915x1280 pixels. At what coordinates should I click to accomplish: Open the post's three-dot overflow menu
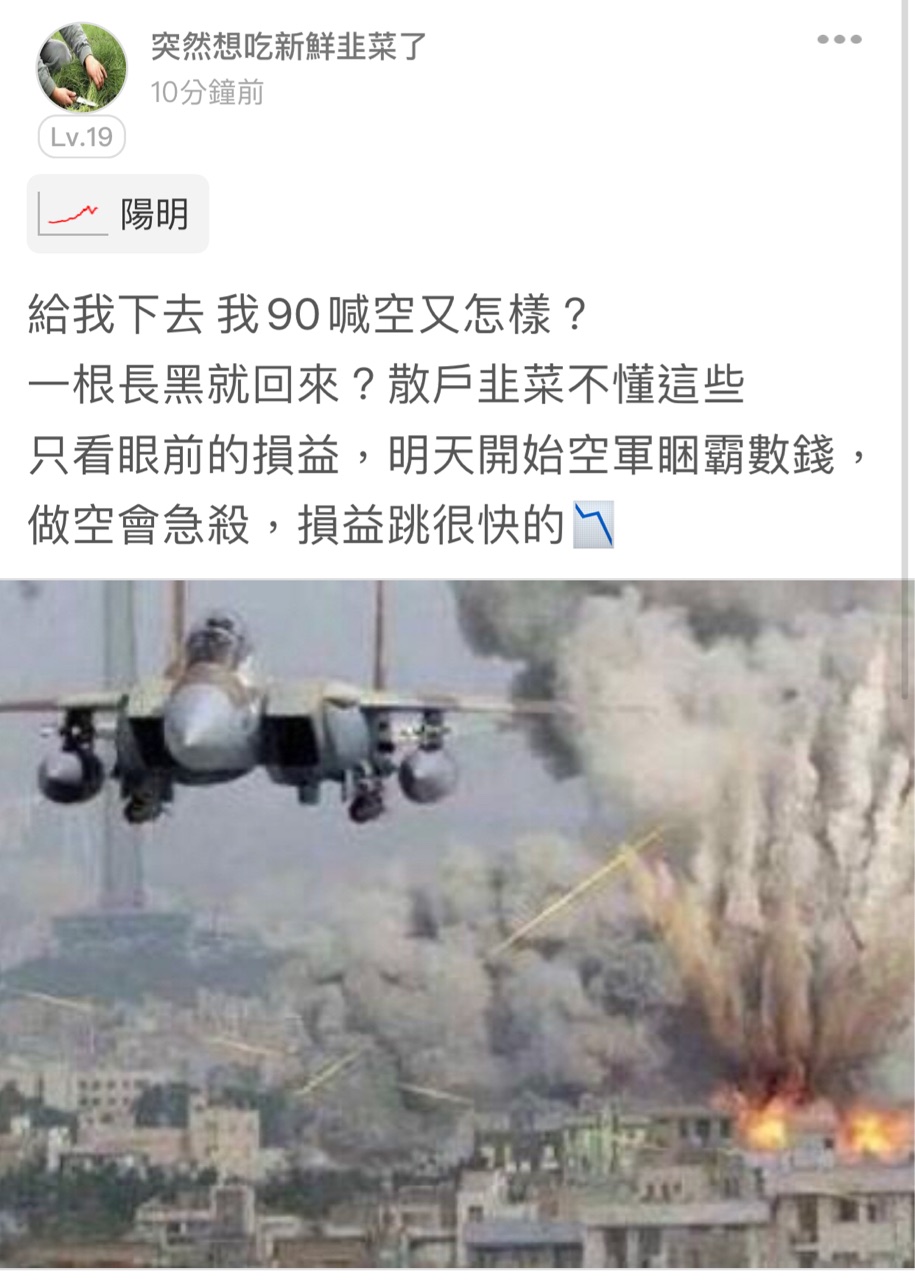click(838, 40)
